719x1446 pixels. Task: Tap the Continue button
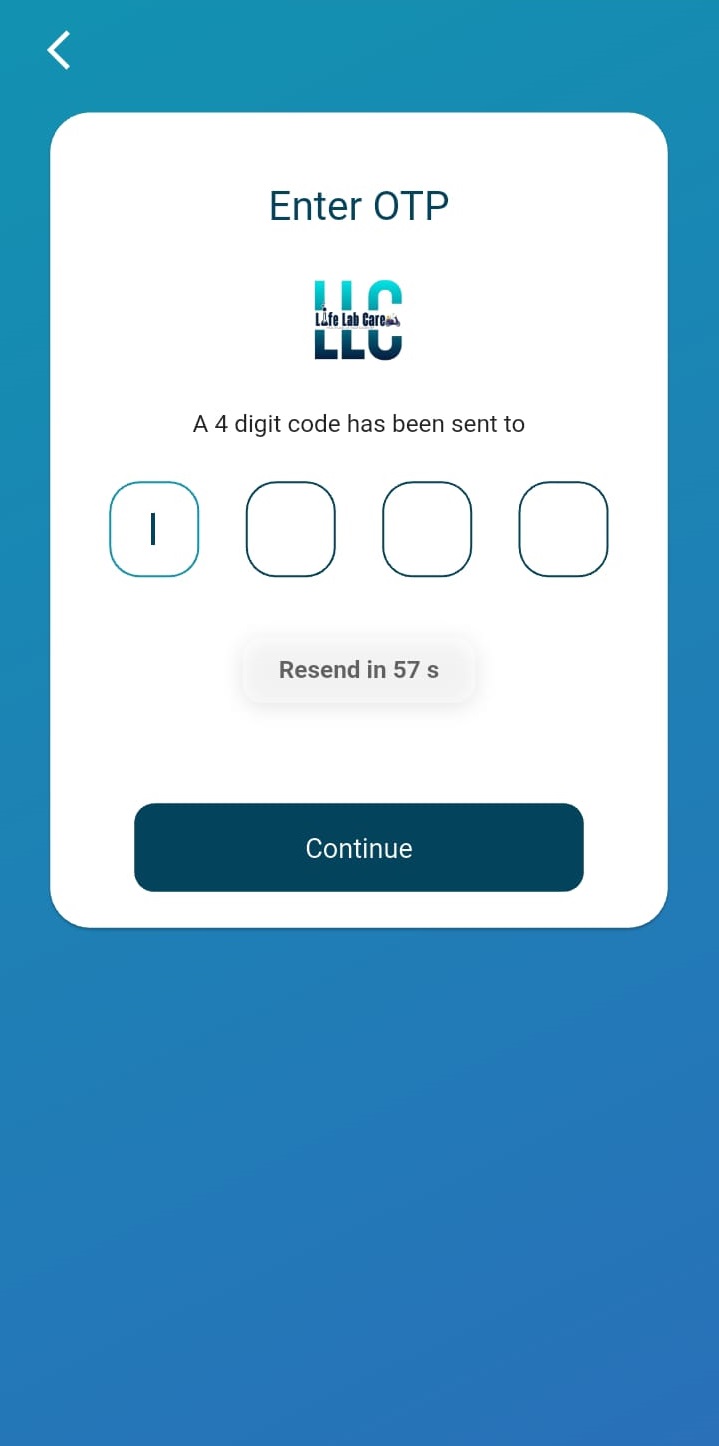point(359,848)
